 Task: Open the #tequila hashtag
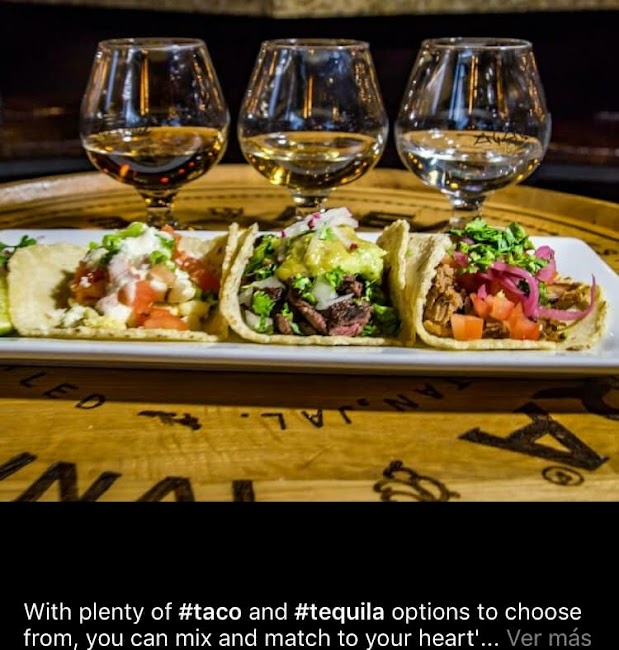click(339, 613)
